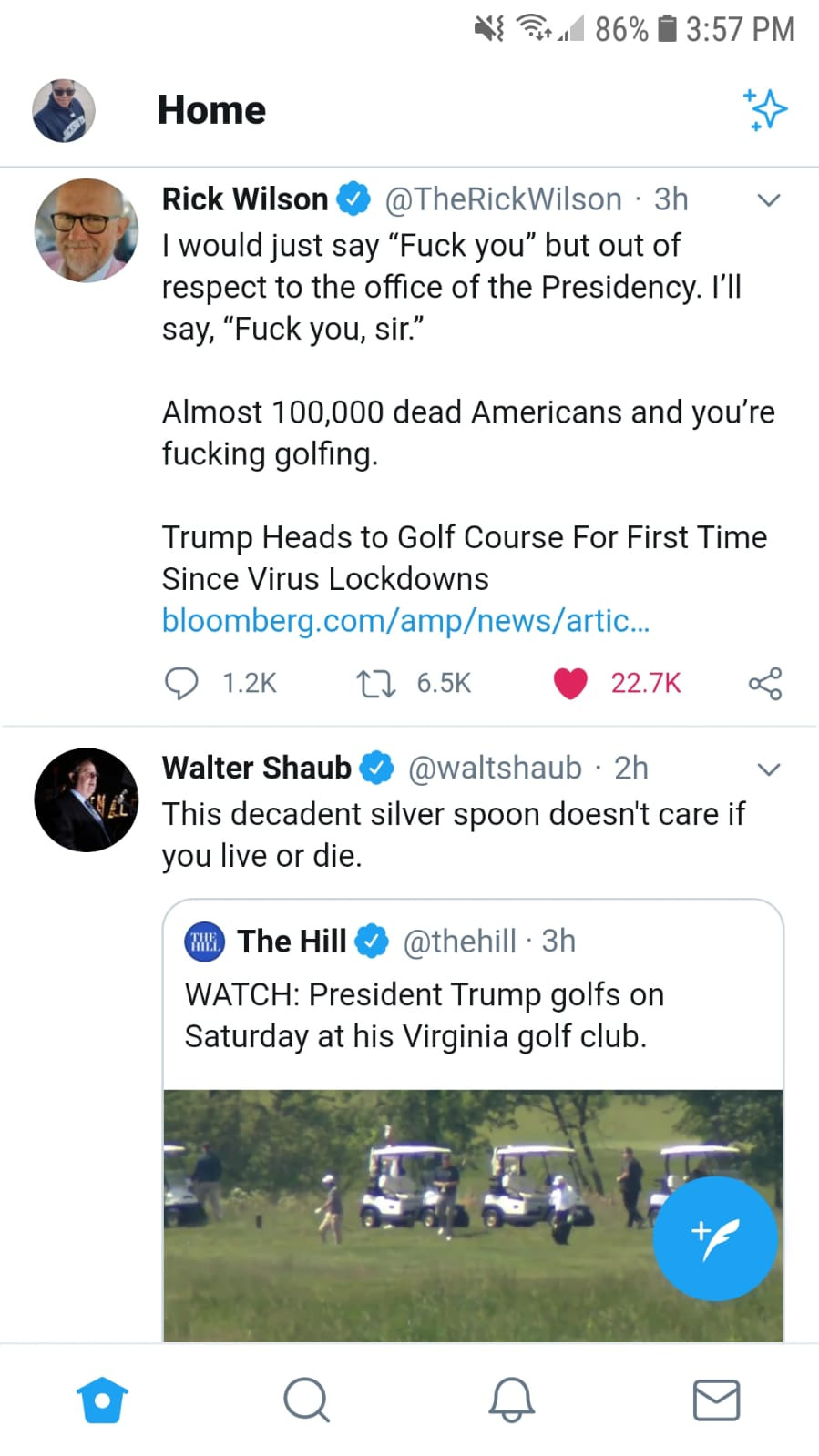Open the bloomberg.com article link
Viewport: 819px width, 1456px height.
pyautogui.click(x=405, y=620)
